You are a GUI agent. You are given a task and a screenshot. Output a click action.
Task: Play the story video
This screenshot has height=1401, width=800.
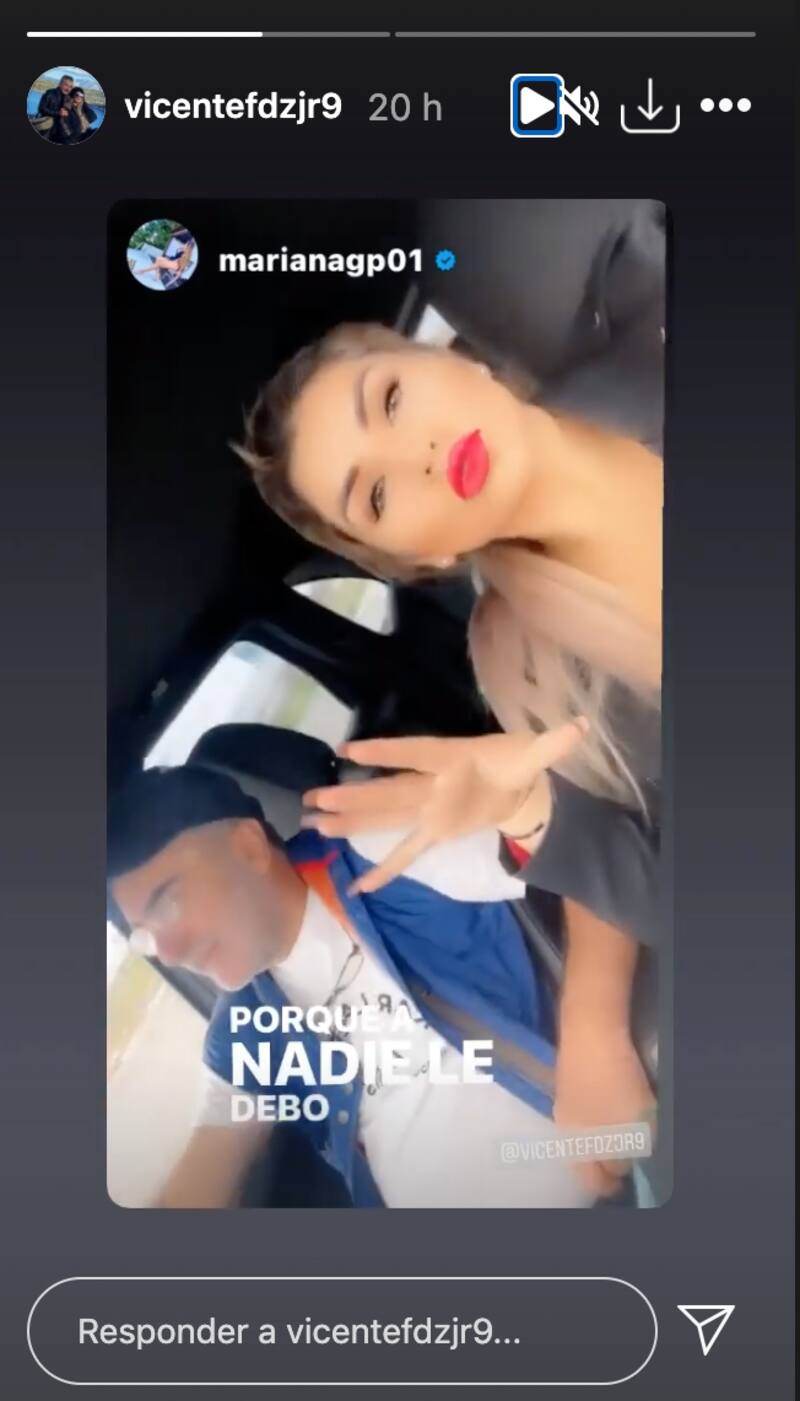537,106
